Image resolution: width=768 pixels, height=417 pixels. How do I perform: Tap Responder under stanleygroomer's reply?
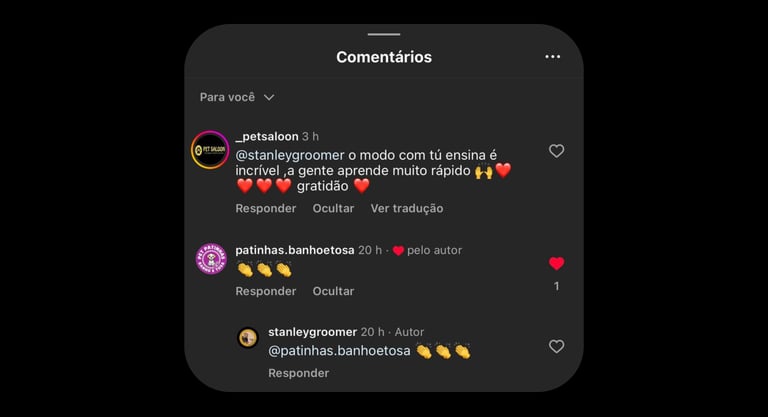pos(298,373)
